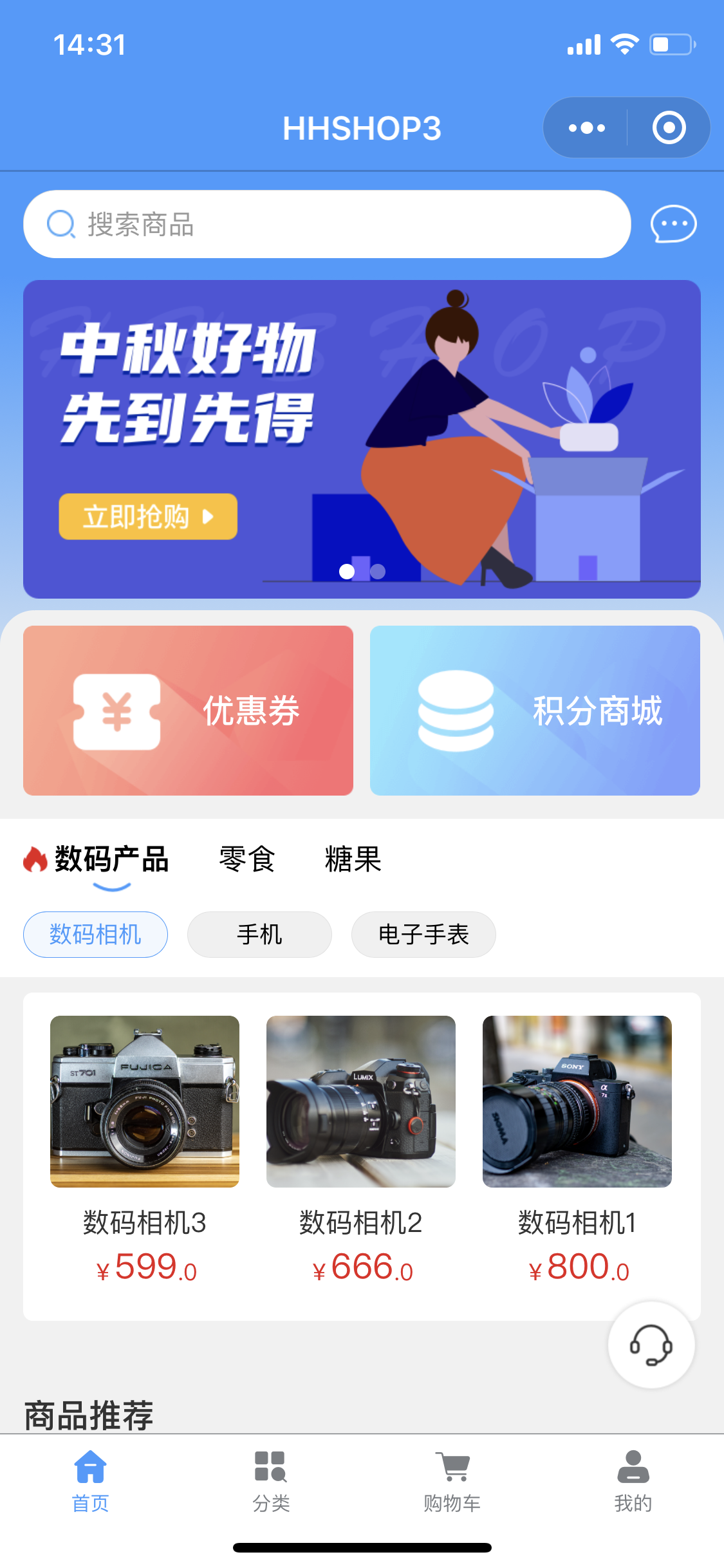Select the 手机 filter chip

(259, 935)
